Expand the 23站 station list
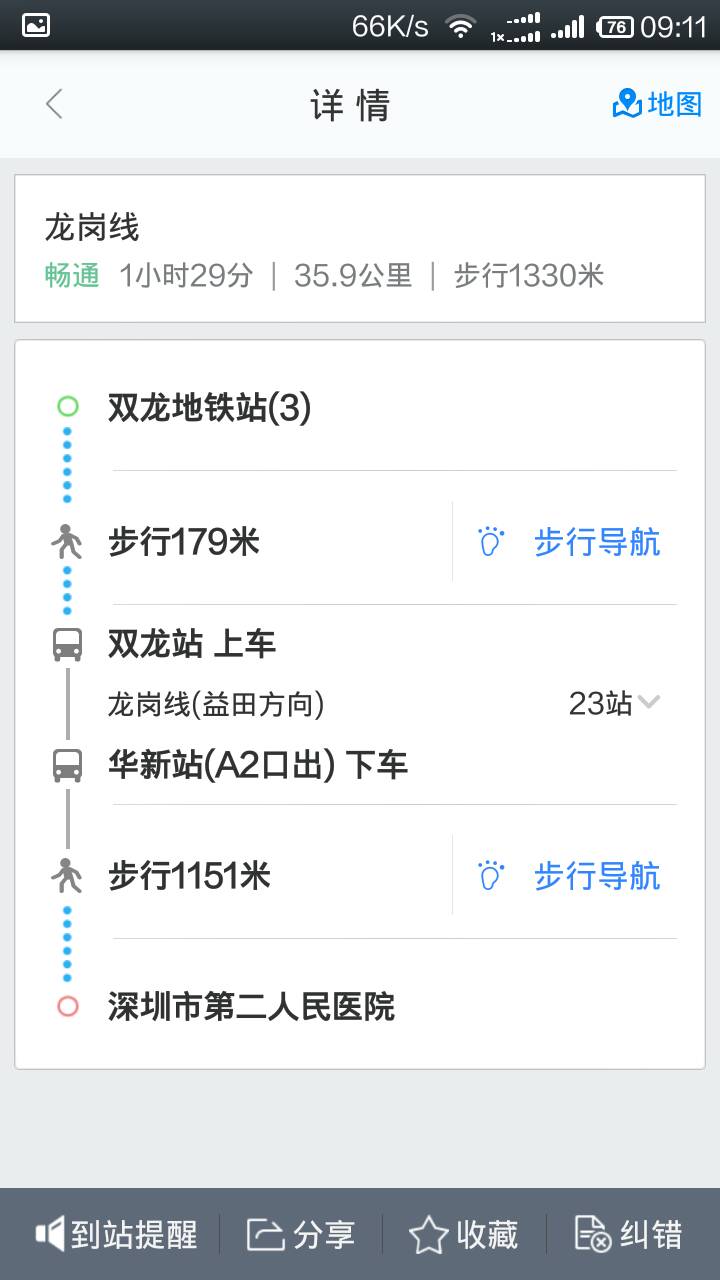 pos(614,703)
